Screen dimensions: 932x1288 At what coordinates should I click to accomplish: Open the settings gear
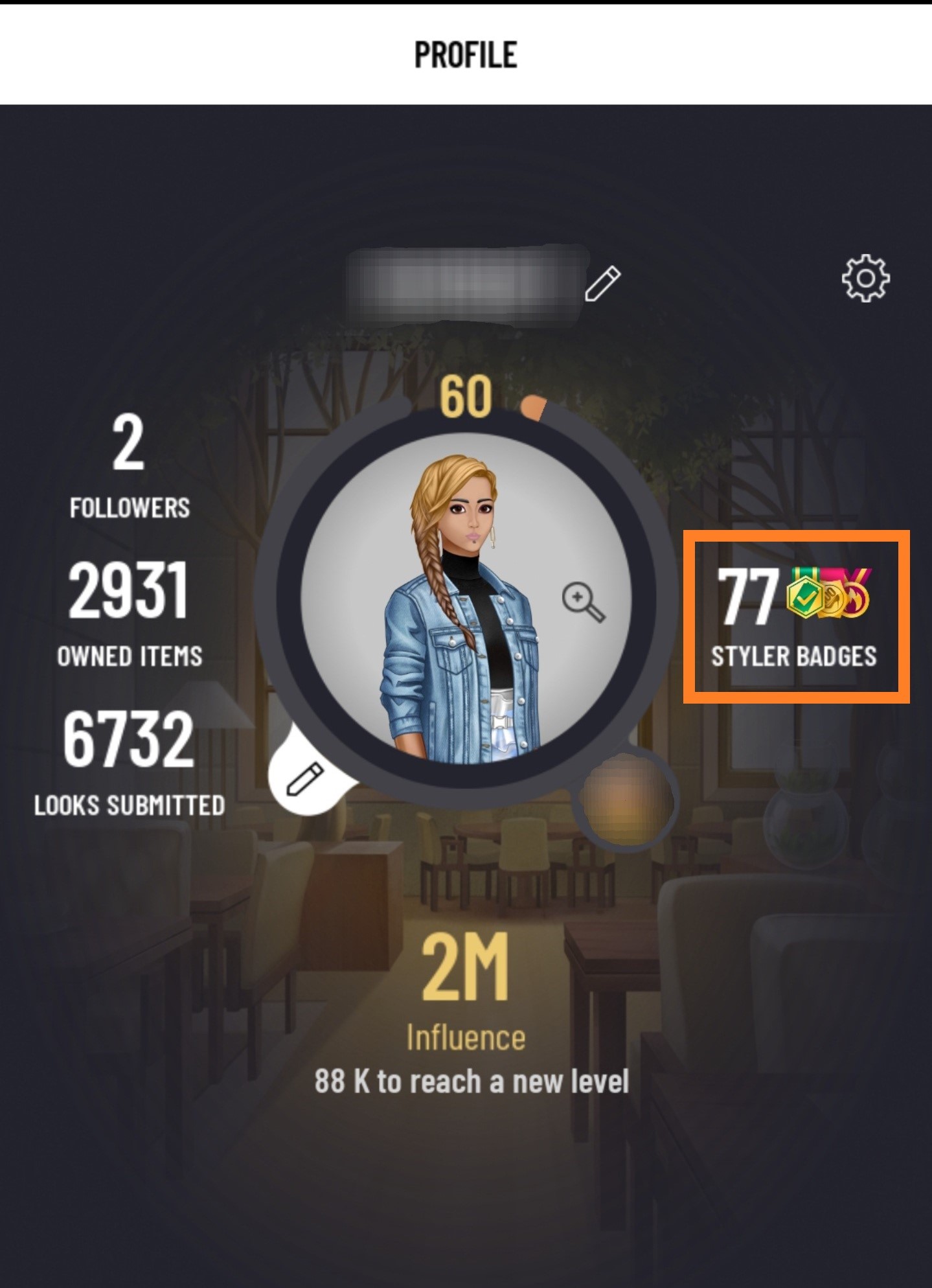[865, 279]
